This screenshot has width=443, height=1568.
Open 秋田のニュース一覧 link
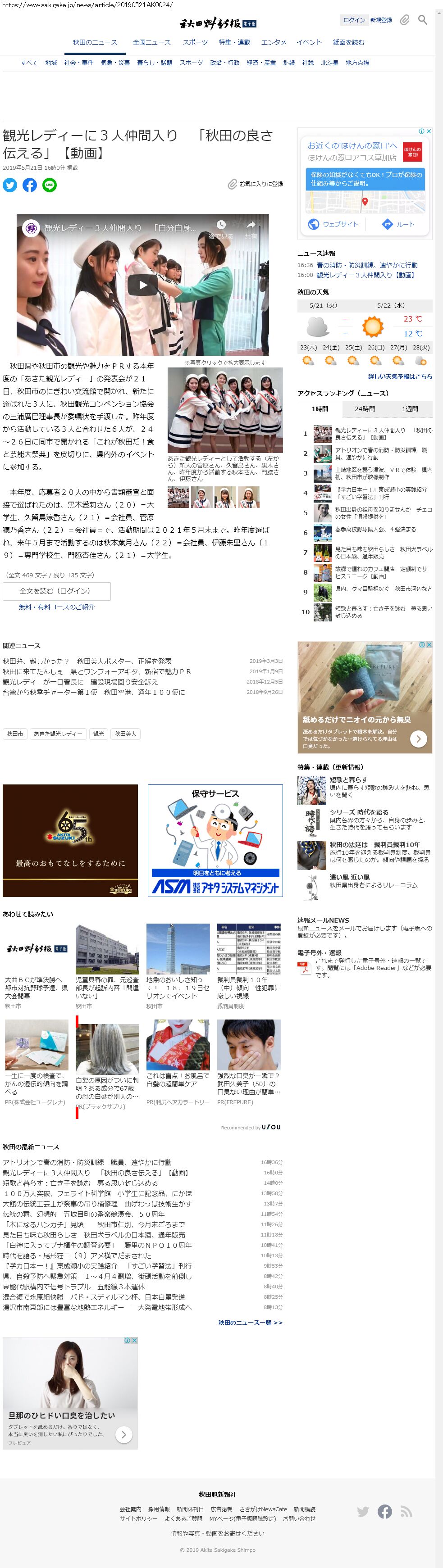click(x=250, y=1322)
